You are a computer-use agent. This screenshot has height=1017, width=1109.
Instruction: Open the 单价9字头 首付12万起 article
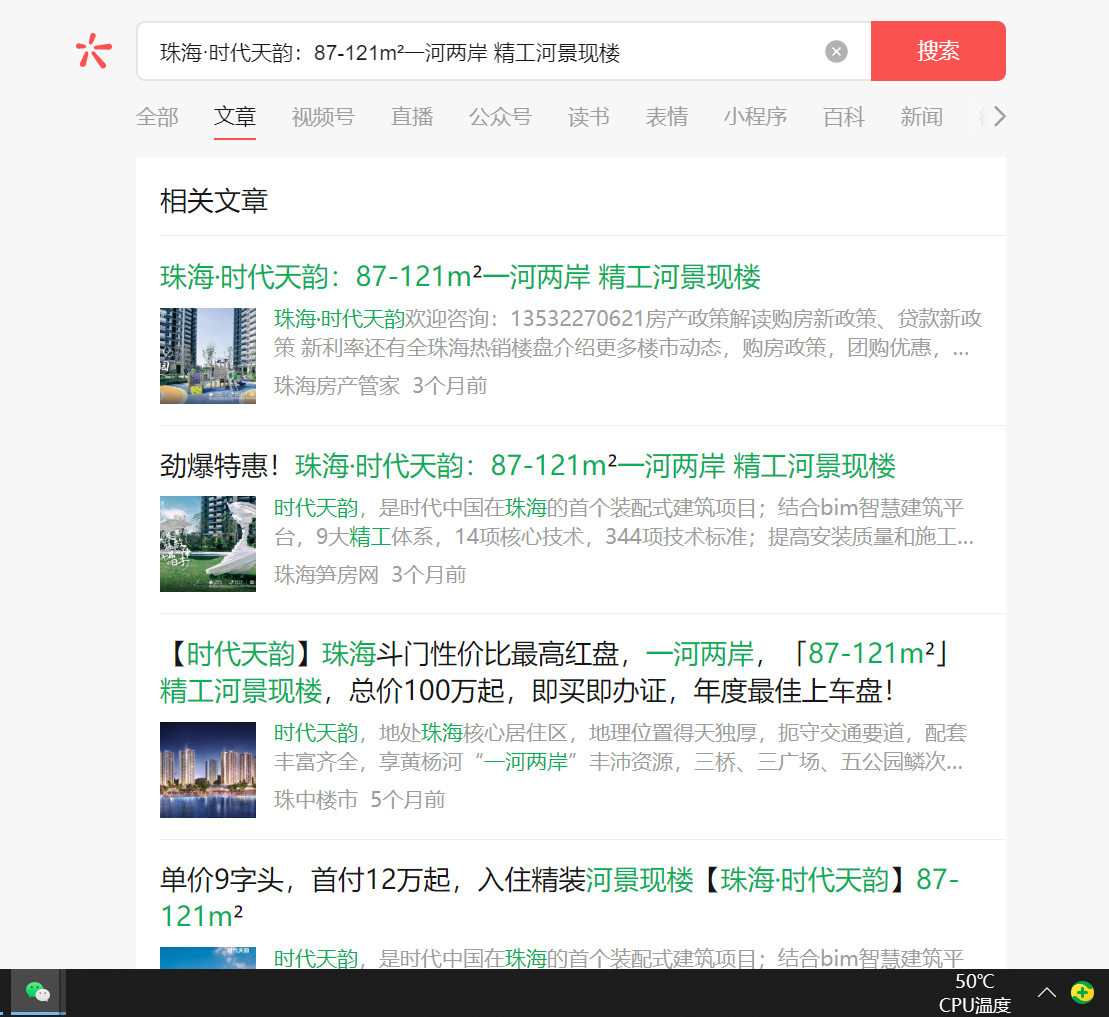(x=559, y=898)
